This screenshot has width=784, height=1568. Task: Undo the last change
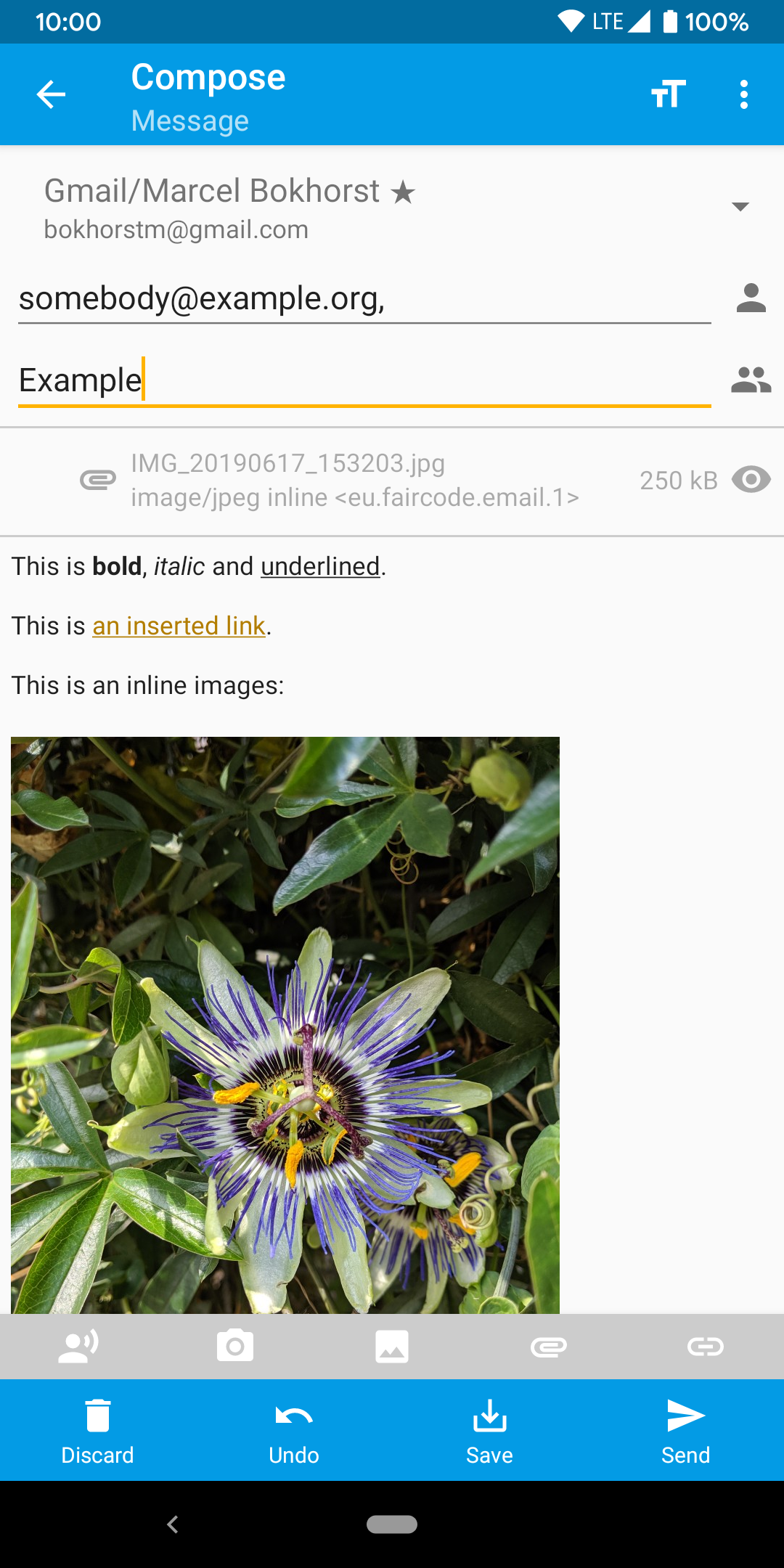click(294, 1430)
